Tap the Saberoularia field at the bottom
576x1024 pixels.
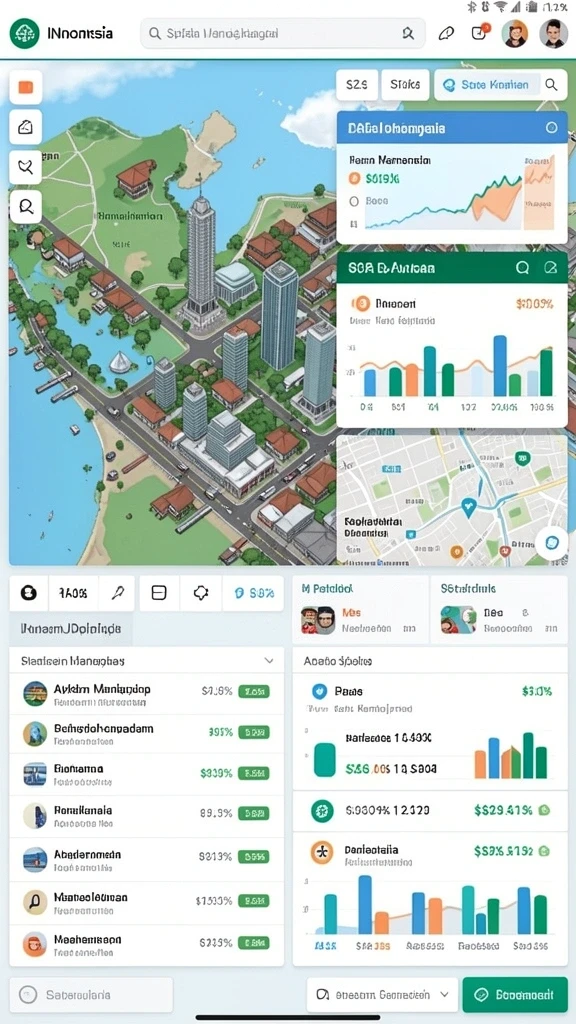pos(91,995)
